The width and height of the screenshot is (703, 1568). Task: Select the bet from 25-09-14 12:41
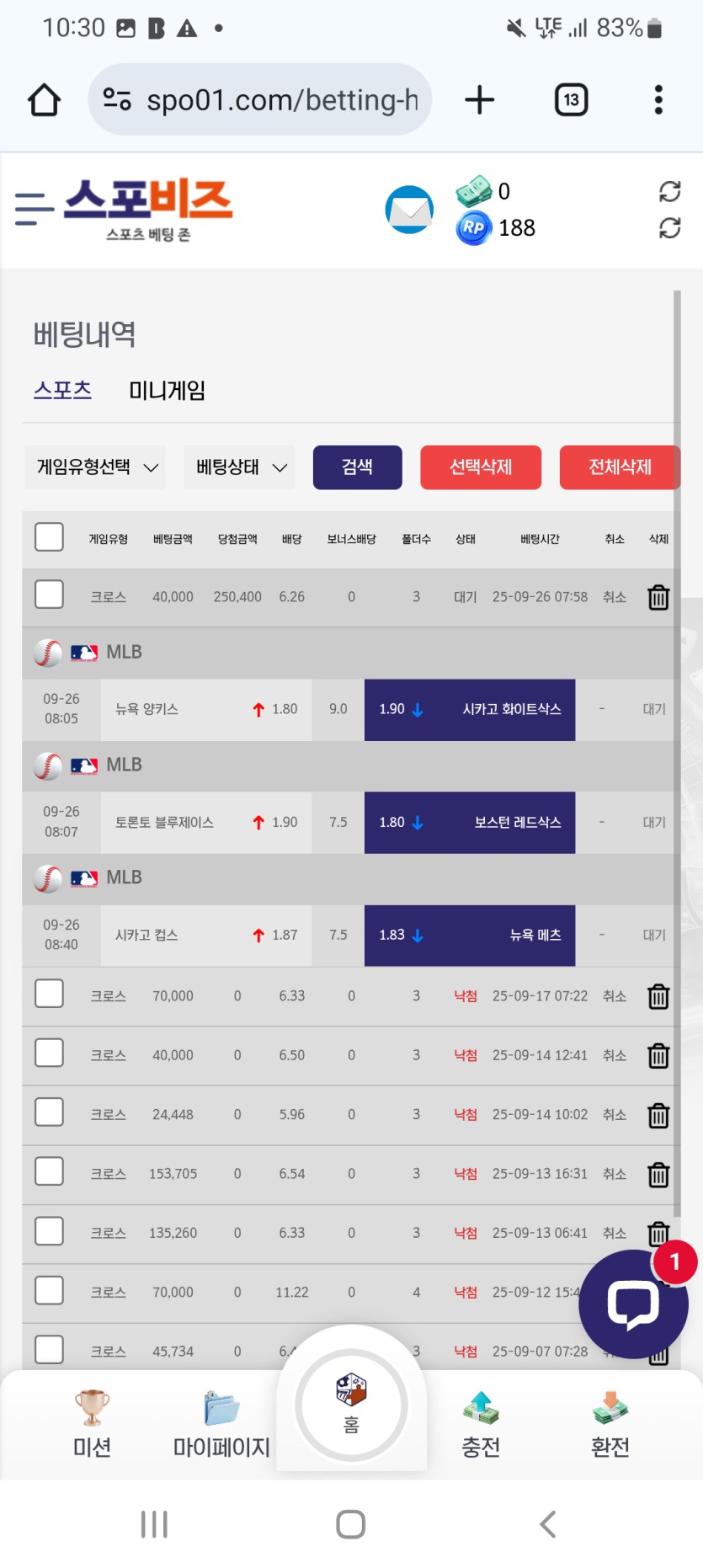(x=50, y=1053)
